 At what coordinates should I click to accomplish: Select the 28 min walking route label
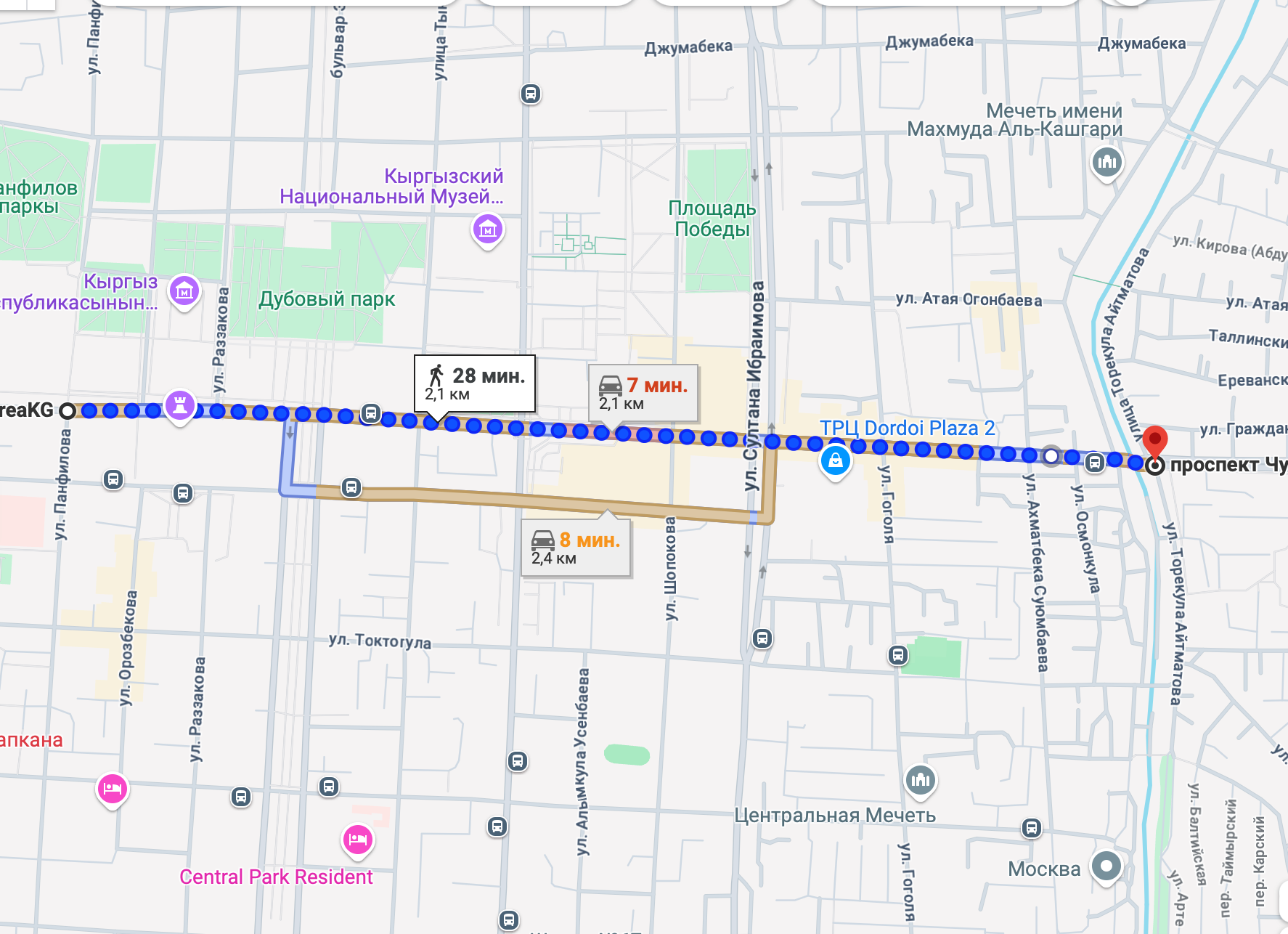point(475,383)
